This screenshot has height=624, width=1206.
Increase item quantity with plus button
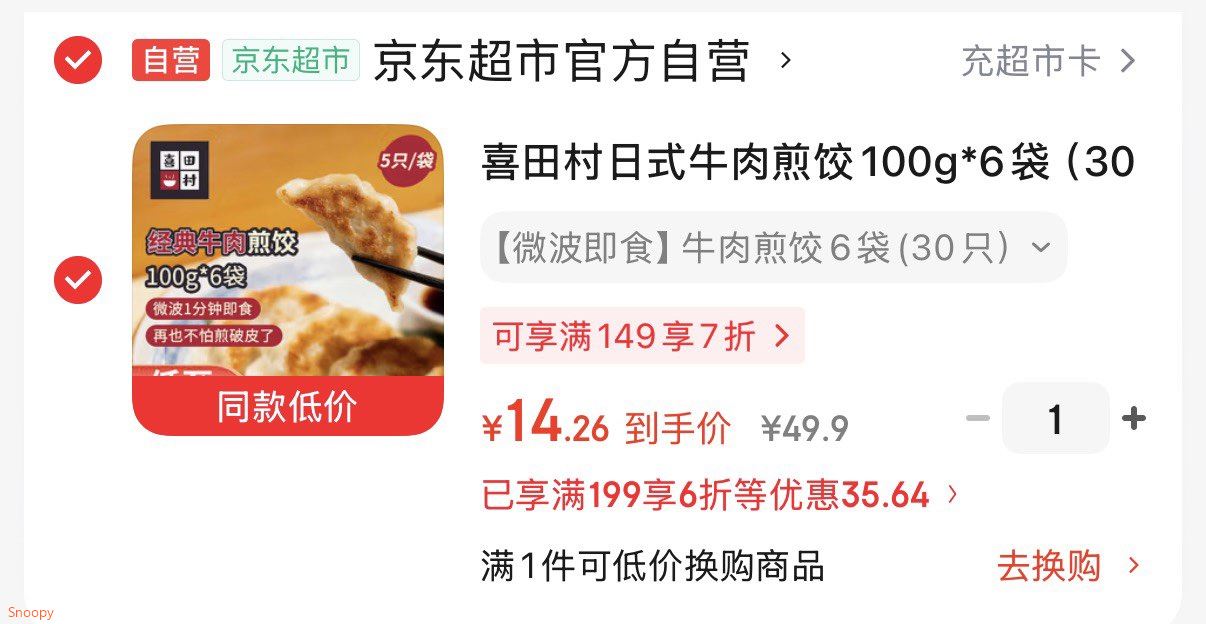click(x=1134, y=418)
